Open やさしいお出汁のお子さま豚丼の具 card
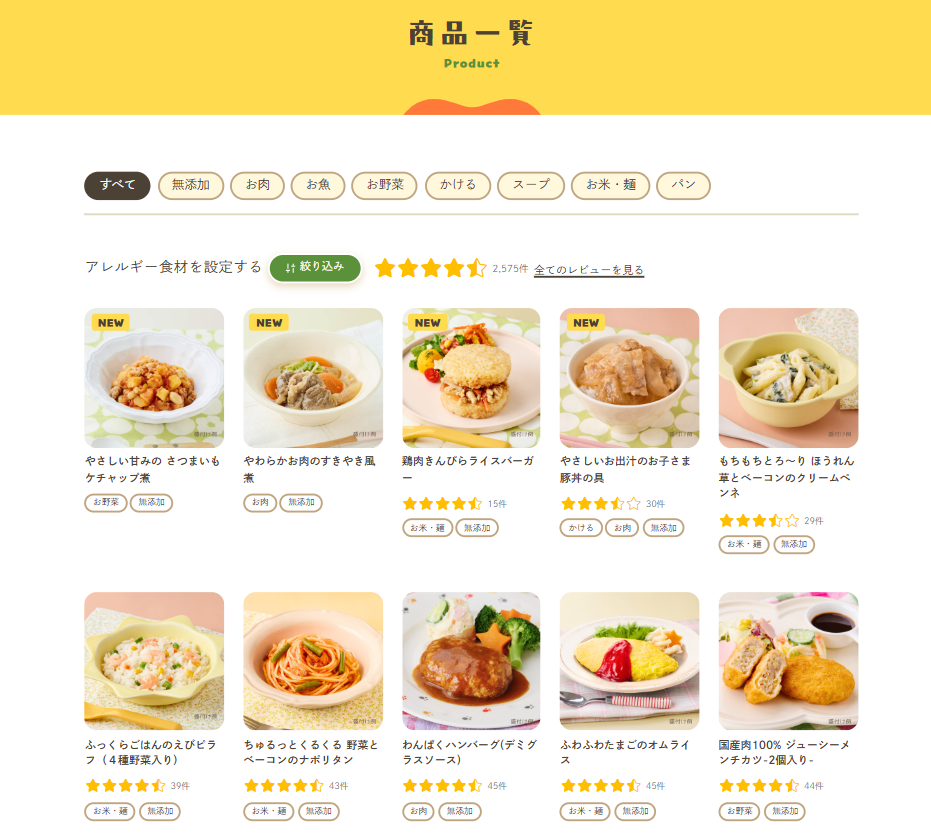 pyautogui.click(x=629, y=378)
